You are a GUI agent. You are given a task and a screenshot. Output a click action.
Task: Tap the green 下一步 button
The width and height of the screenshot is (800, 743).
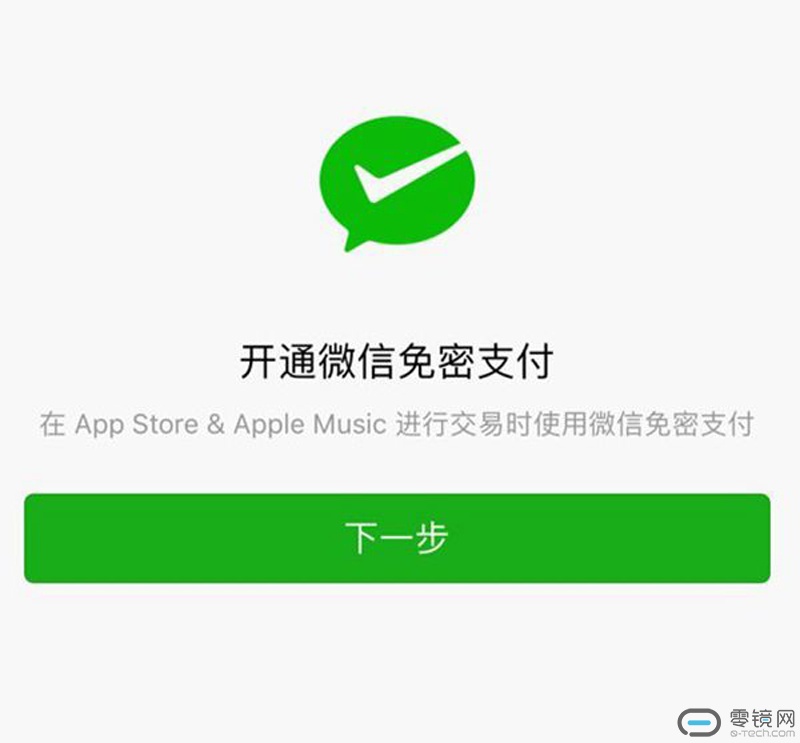pyautogui.click(x=397, y=538)
